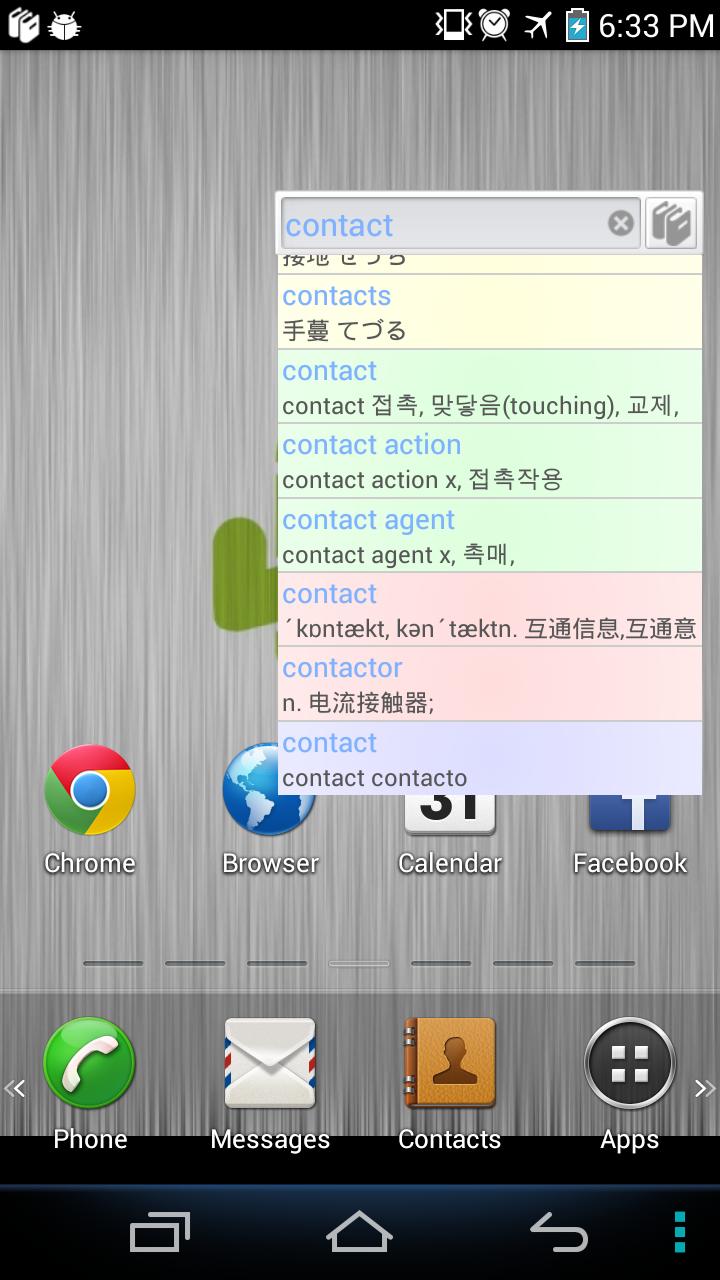The height and width of the screenshot is (1280, 720).
Task: Go to the home screen
Action: point(360,1232)
